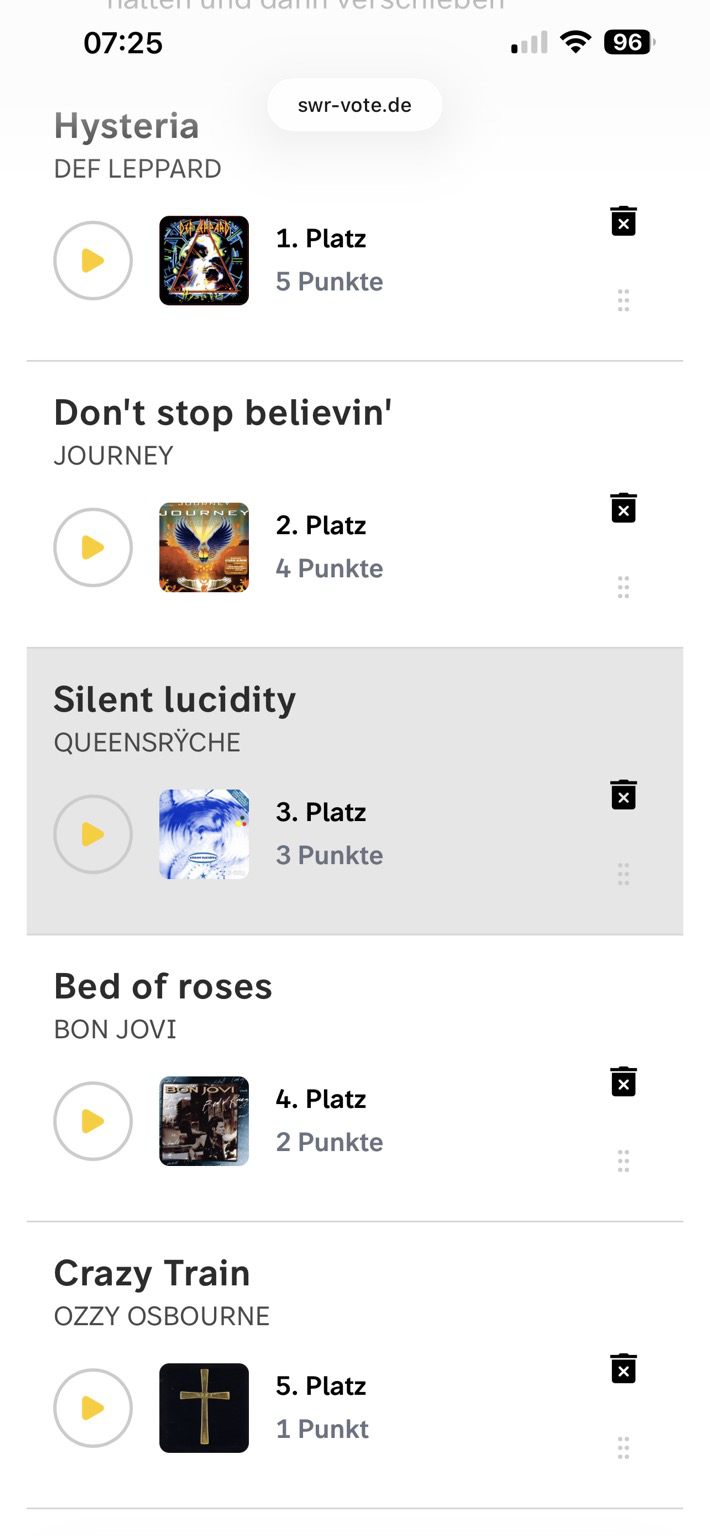Delete Hysteria from the list

623,221
